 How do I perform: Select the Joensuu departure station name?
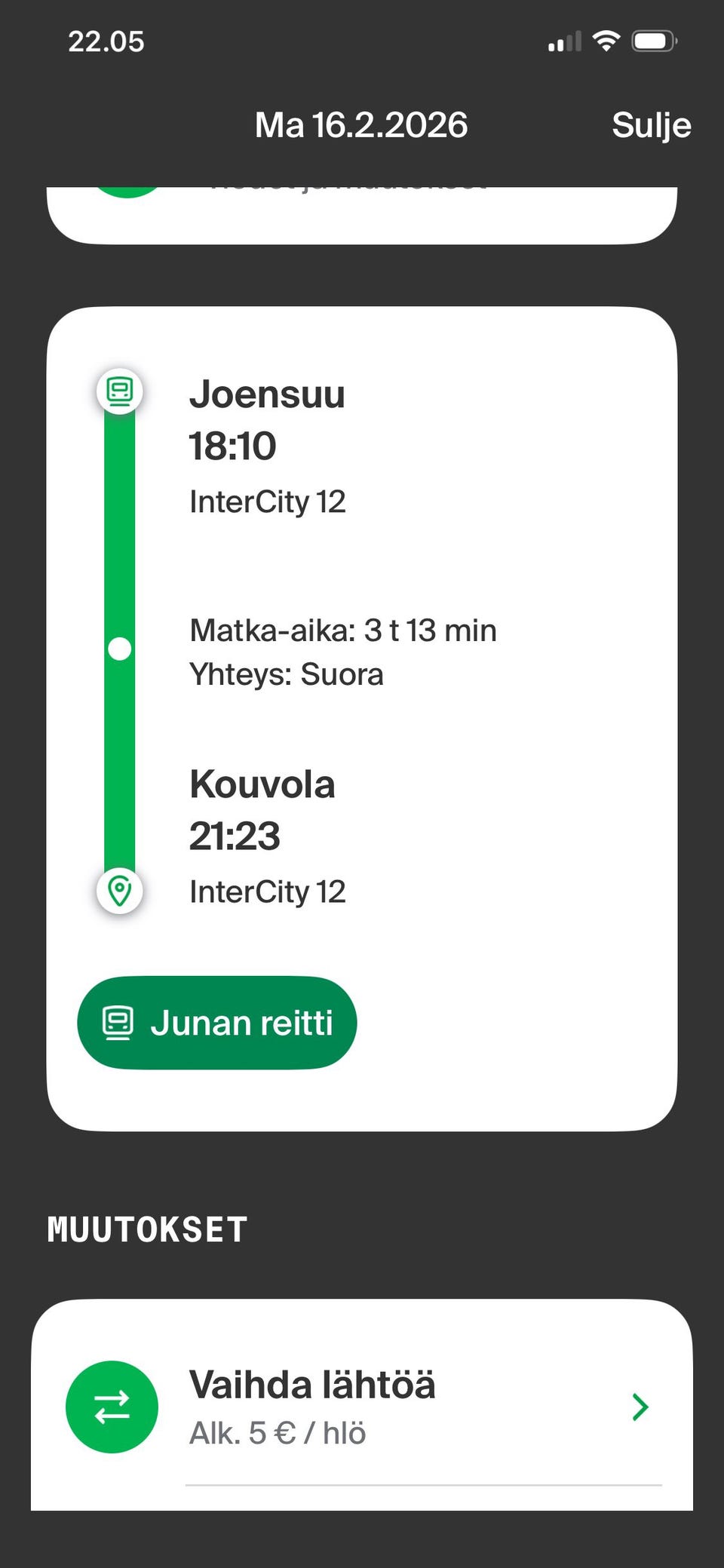click(267, 394)
